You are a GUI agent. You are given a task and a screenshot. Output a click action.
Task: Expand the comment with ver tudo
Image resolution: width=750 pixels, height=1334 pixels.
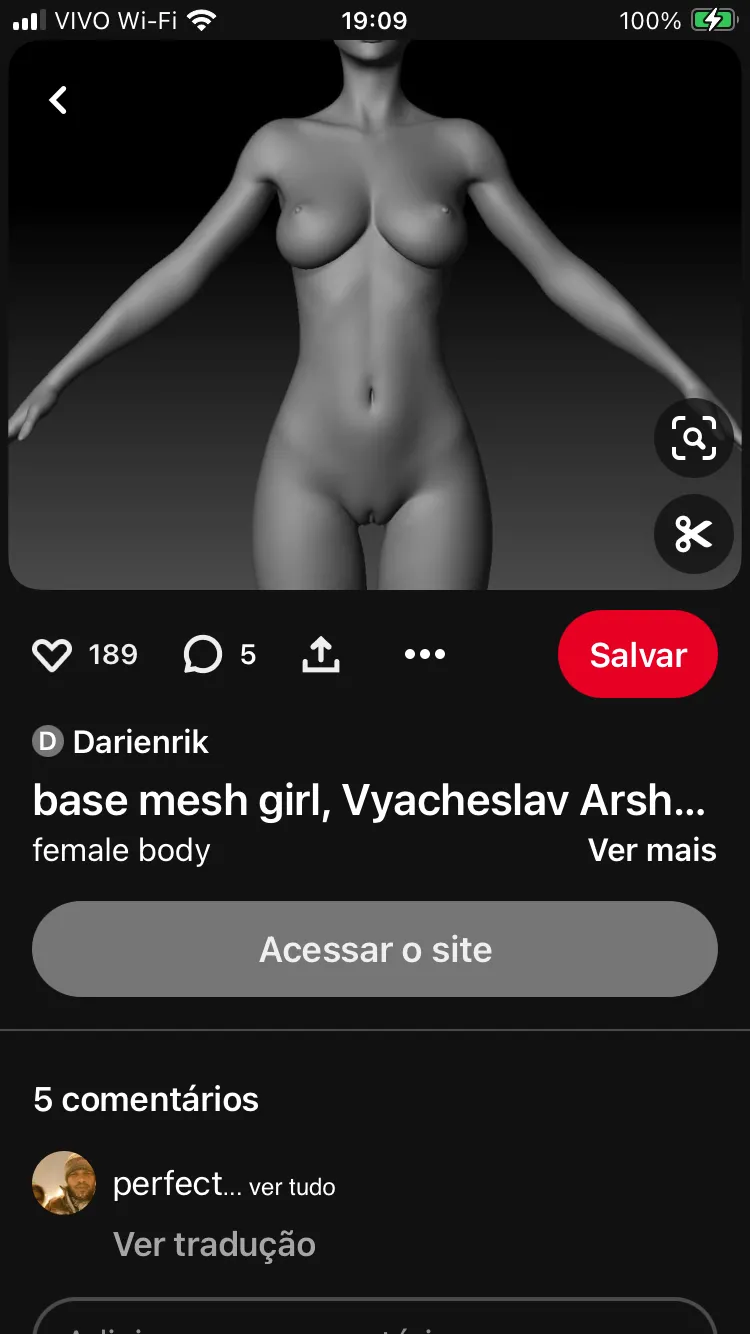click(x=292, y=1187)
